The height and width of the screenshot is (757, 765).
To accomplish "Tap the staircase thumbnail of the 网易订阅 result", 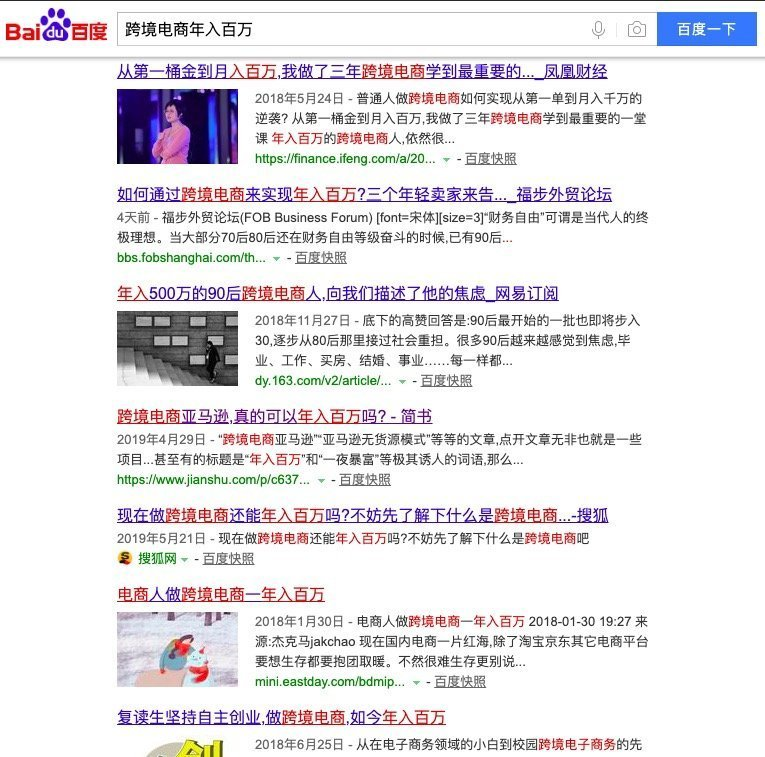I will pos(177,348).
